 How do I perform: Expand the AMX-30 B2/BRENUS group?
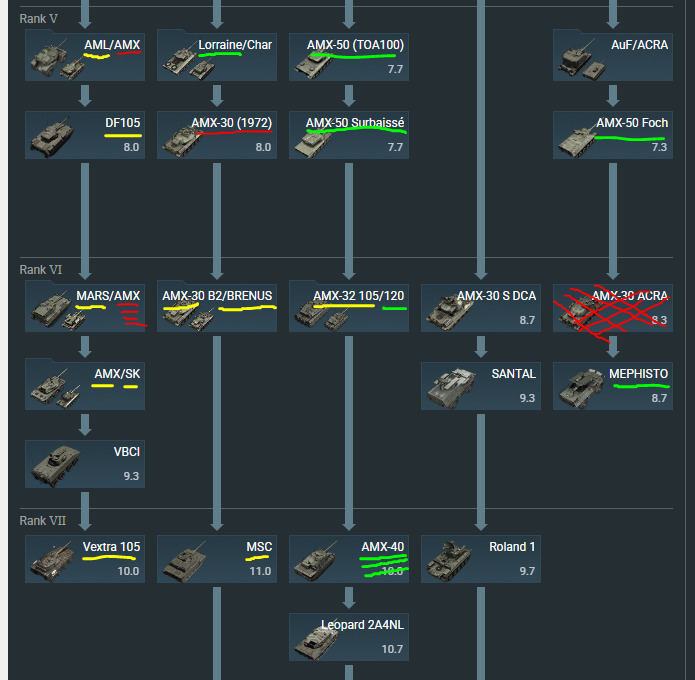point(216,307)
